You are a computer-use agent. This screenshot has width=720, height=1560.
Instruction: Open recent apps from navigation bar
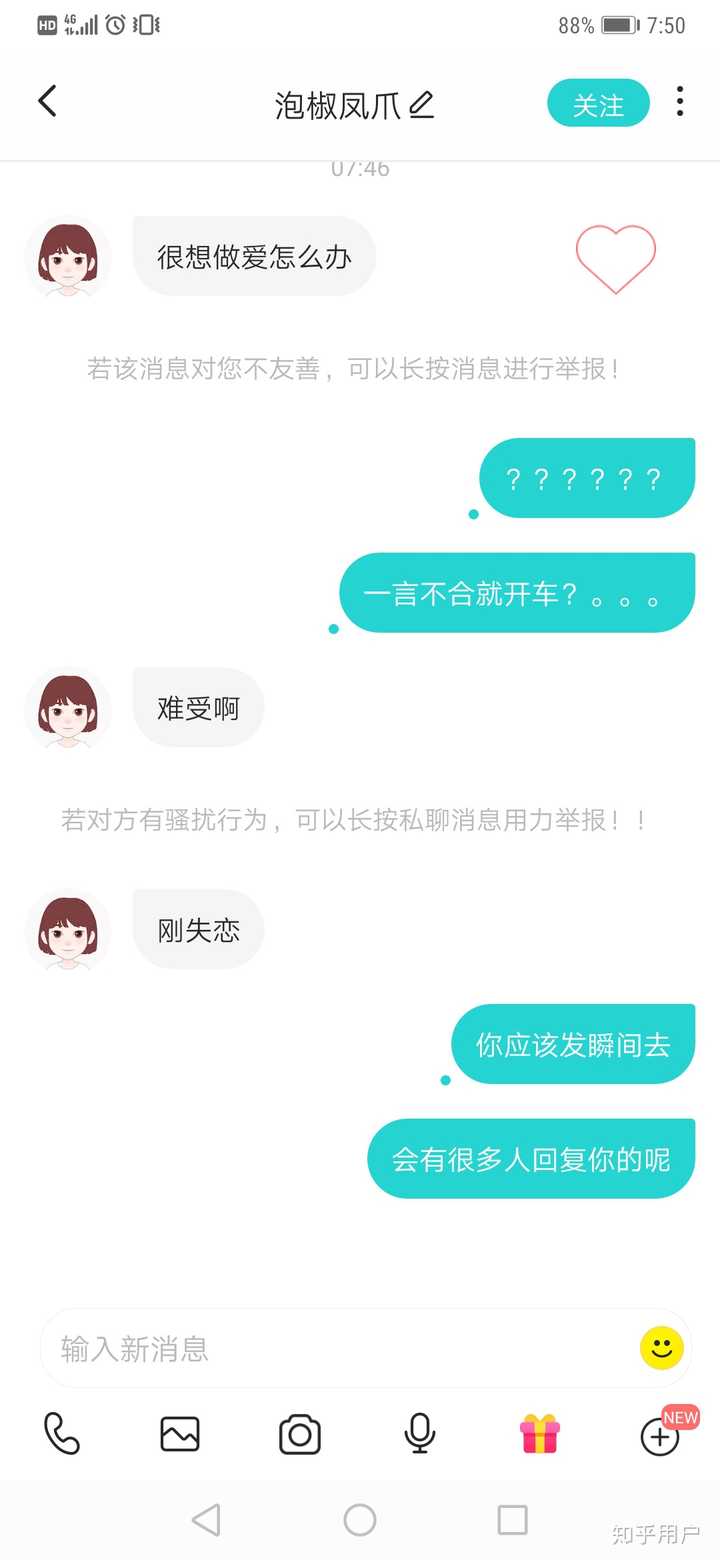point(512,1520)
